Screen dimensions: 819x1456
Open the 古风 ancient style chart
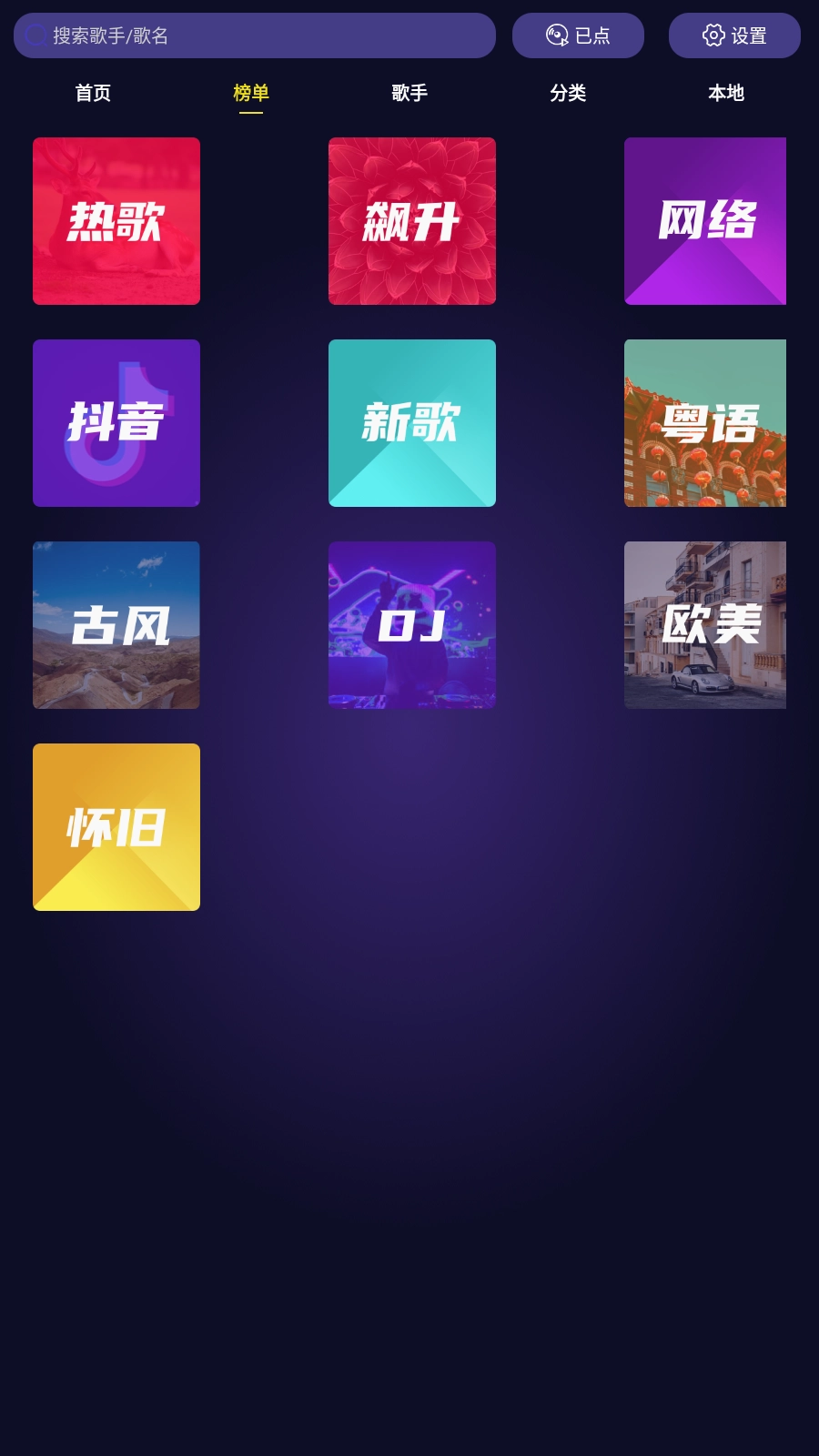[116, 625]
